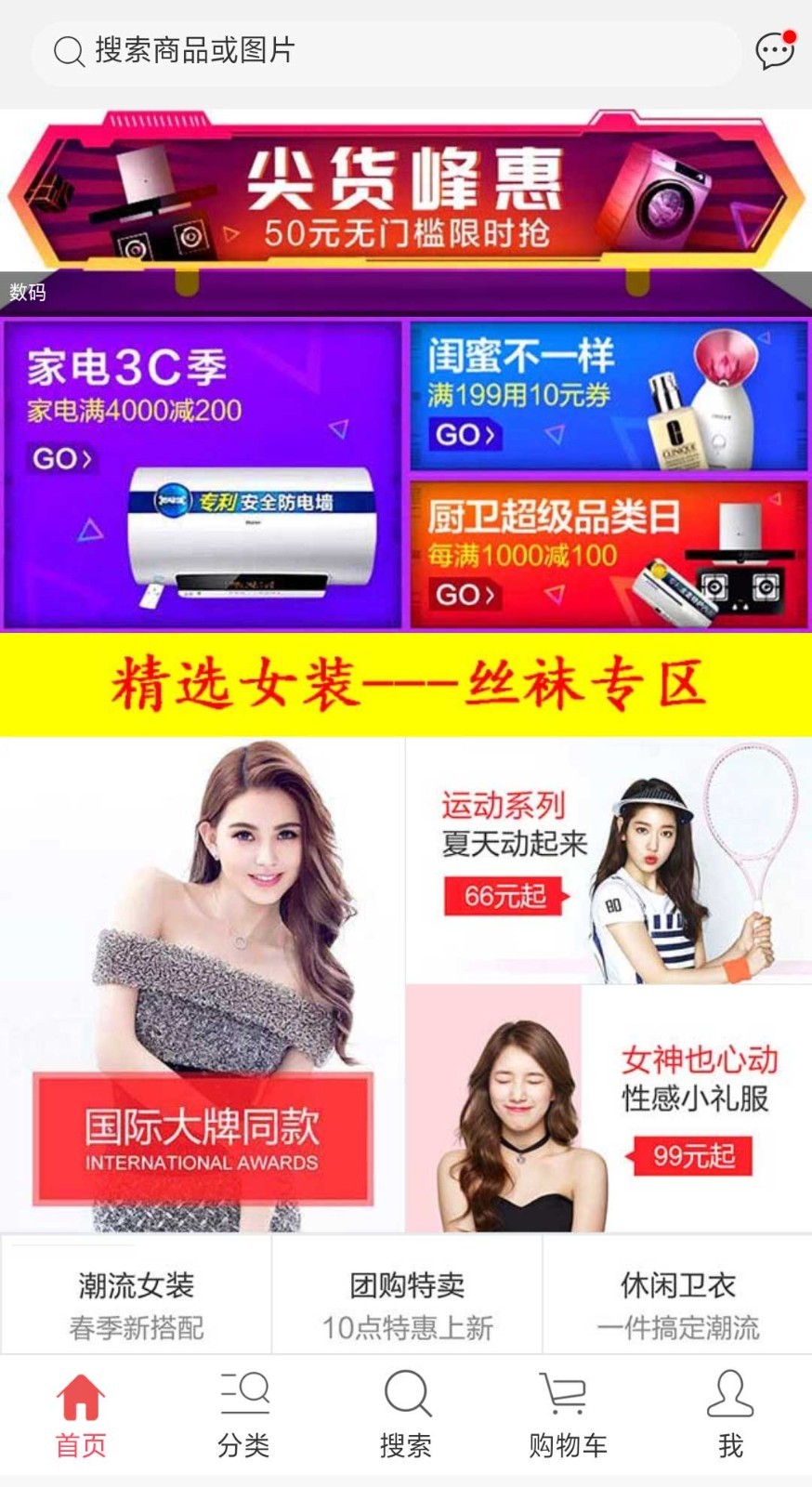Open the 女神也心动 性感小礼服 tile
812x1487 pixels.
[x=609, y=1108]
